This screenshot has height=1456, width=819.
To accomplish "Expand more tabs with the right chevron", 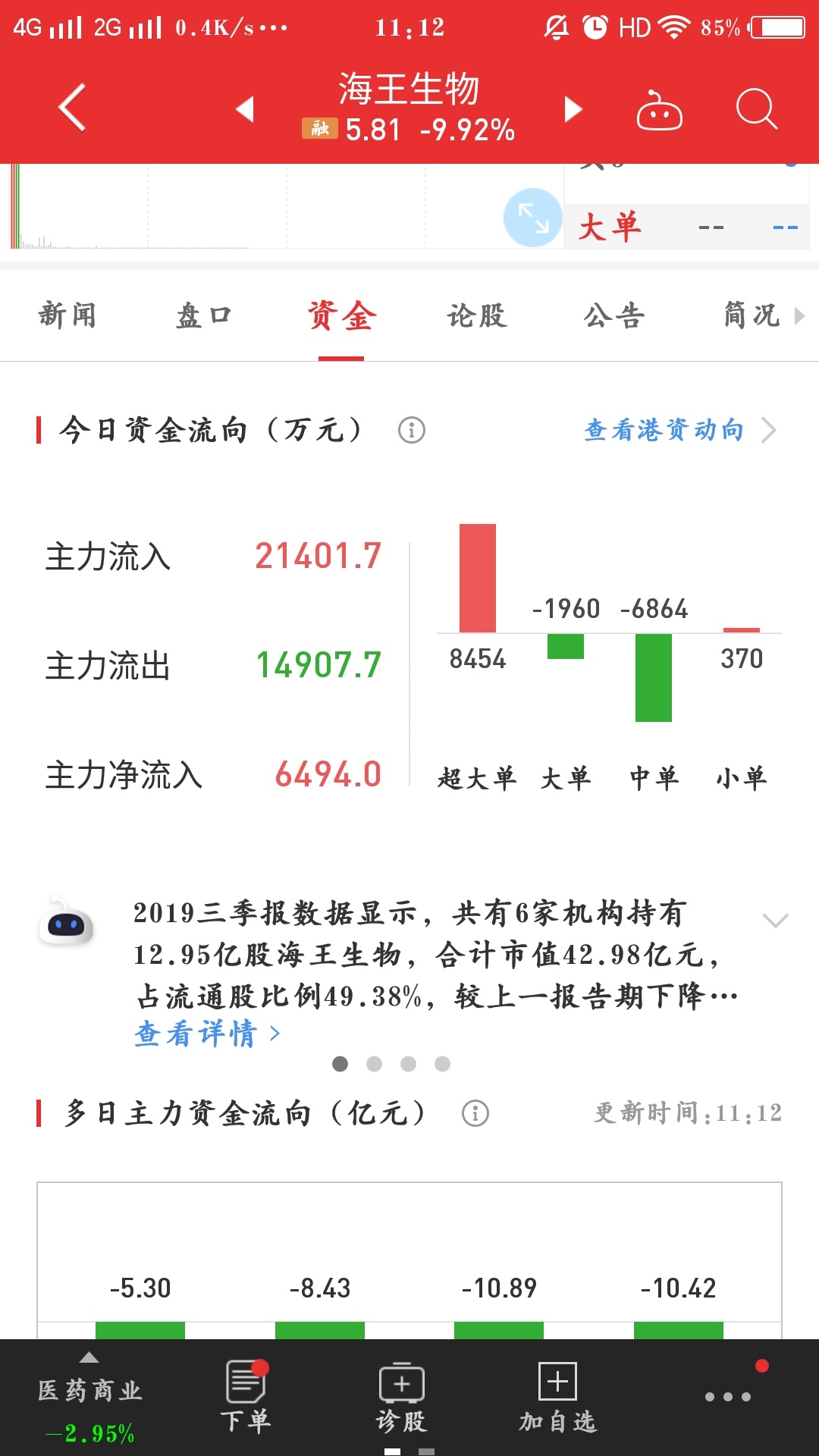I will (801, 316).
